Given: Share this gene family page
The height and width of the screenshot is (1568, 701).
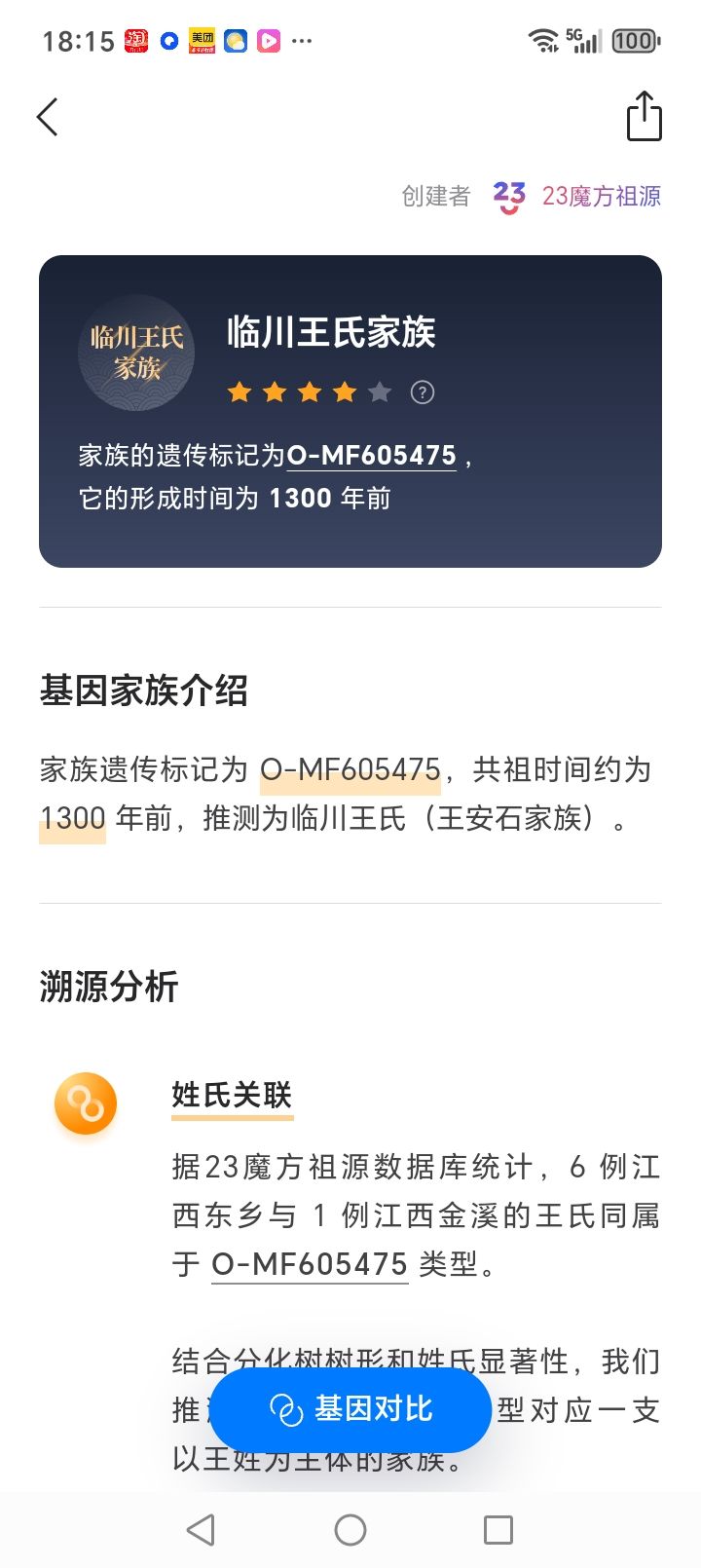Looking at the screenshot, I should click(644, 117).
